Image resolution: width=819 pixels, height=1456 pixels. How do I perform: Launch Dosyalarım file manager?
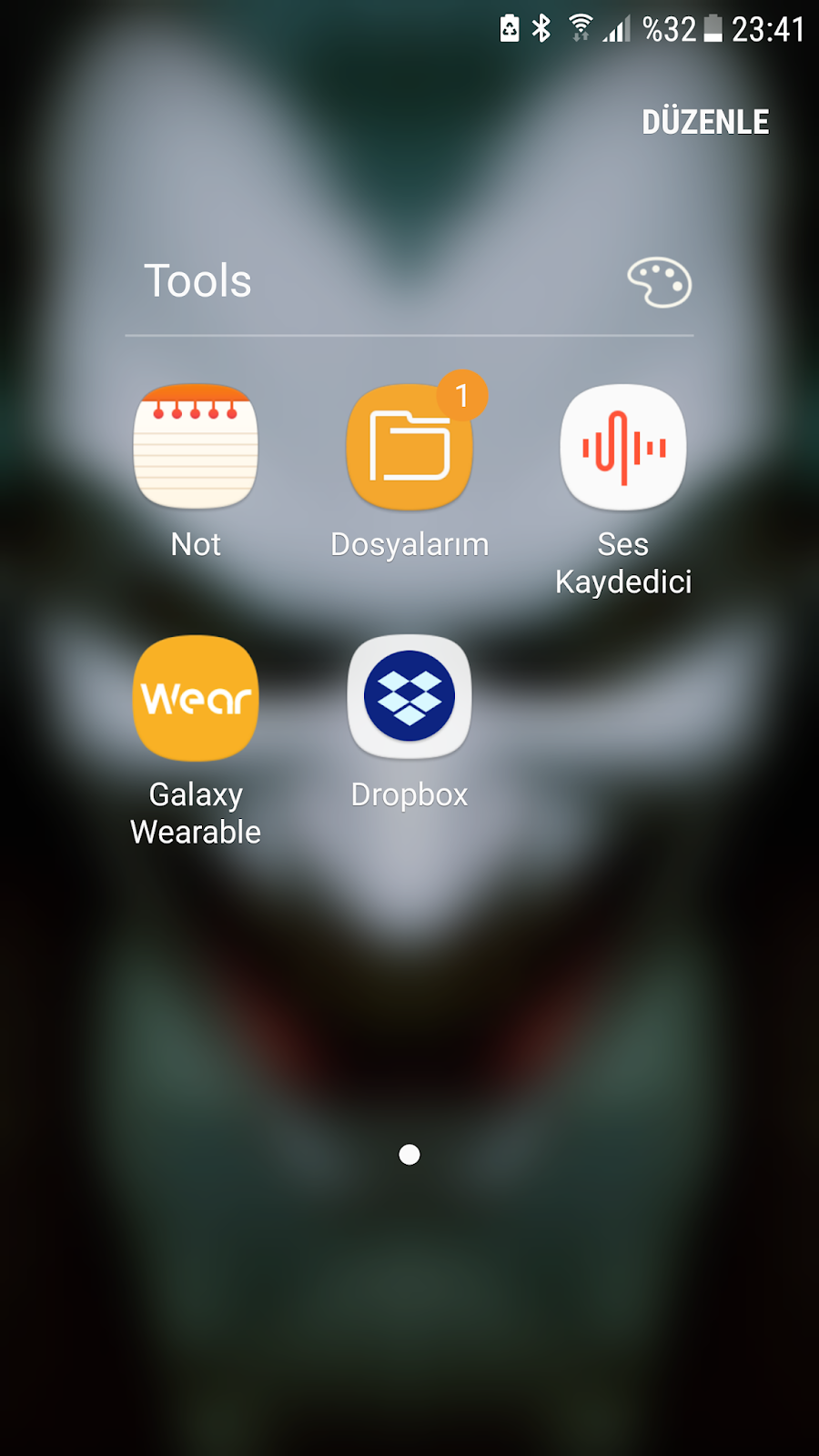[409, 447]
